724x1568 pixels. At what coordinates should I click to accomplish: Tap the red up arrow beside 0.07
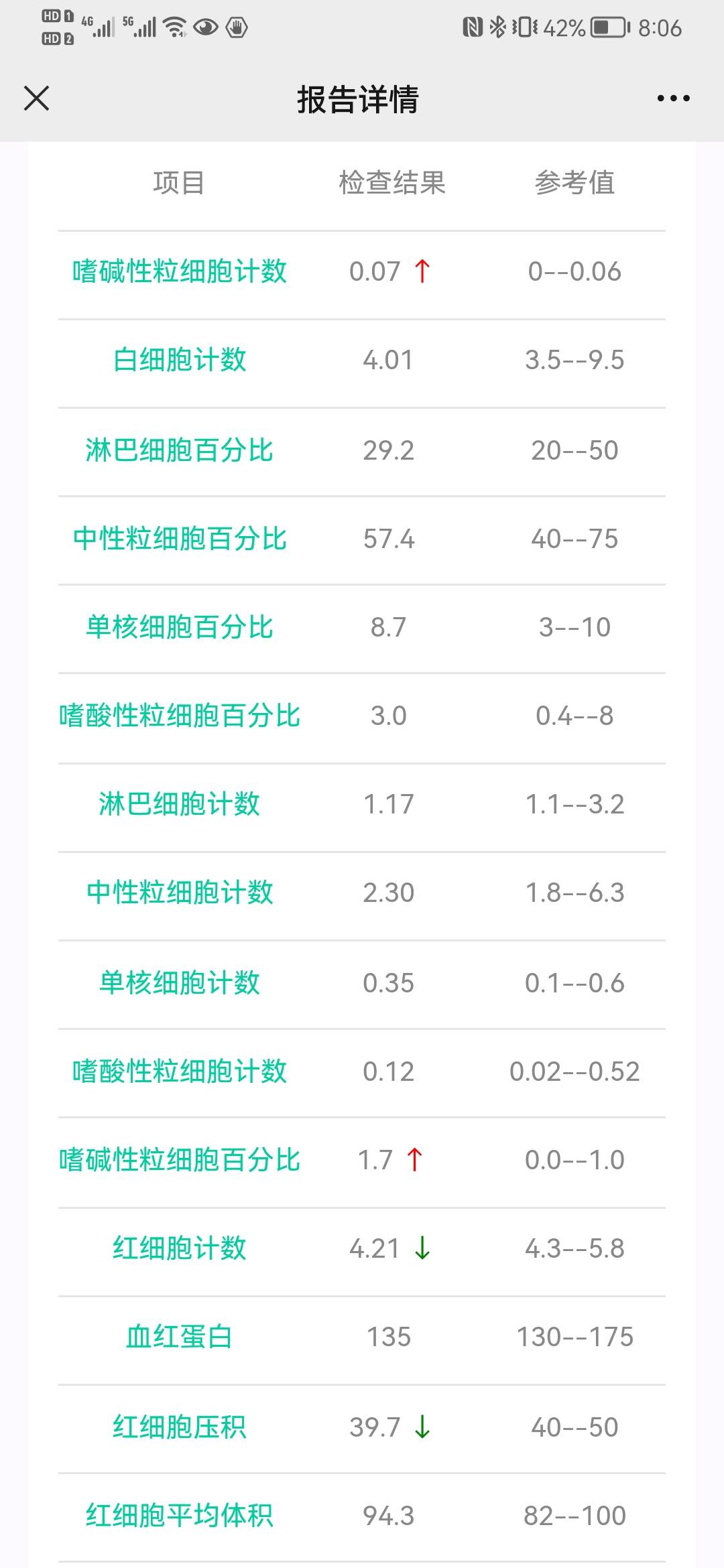[422, 271]
